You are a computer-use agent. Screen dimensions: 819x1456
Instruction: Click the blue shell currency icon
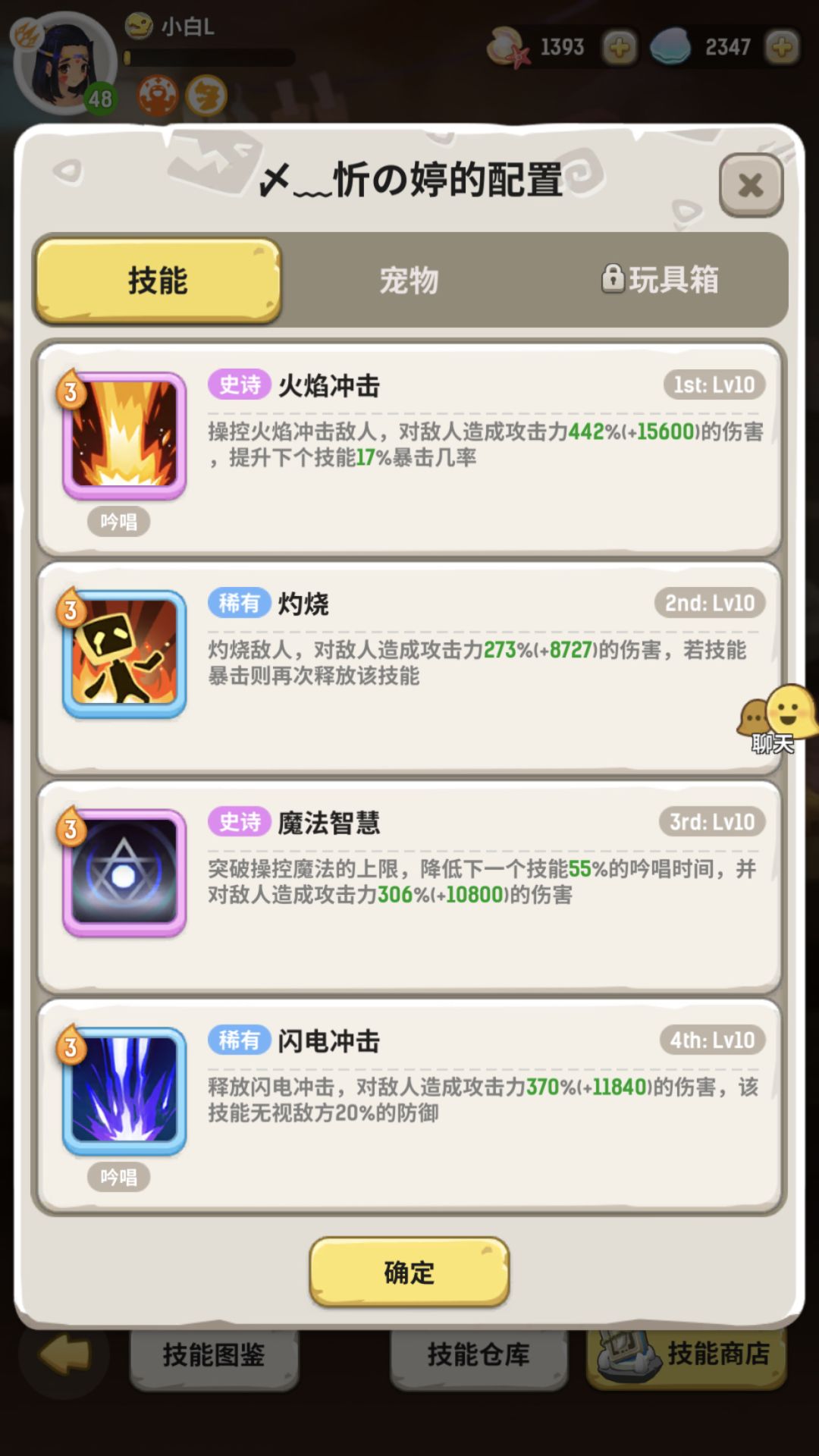[673, 47]
